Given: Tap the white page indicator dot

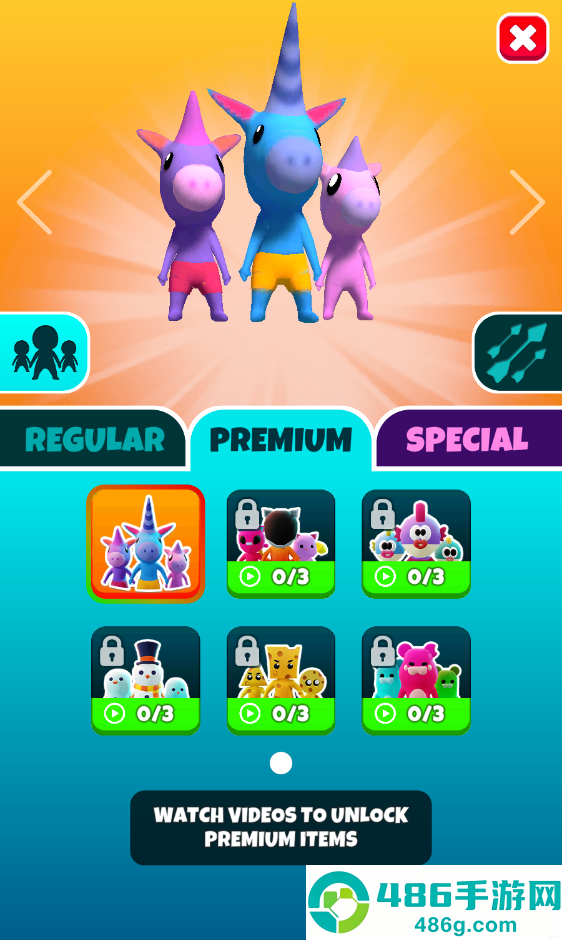Looking at the screenshot, I should 281,763.
